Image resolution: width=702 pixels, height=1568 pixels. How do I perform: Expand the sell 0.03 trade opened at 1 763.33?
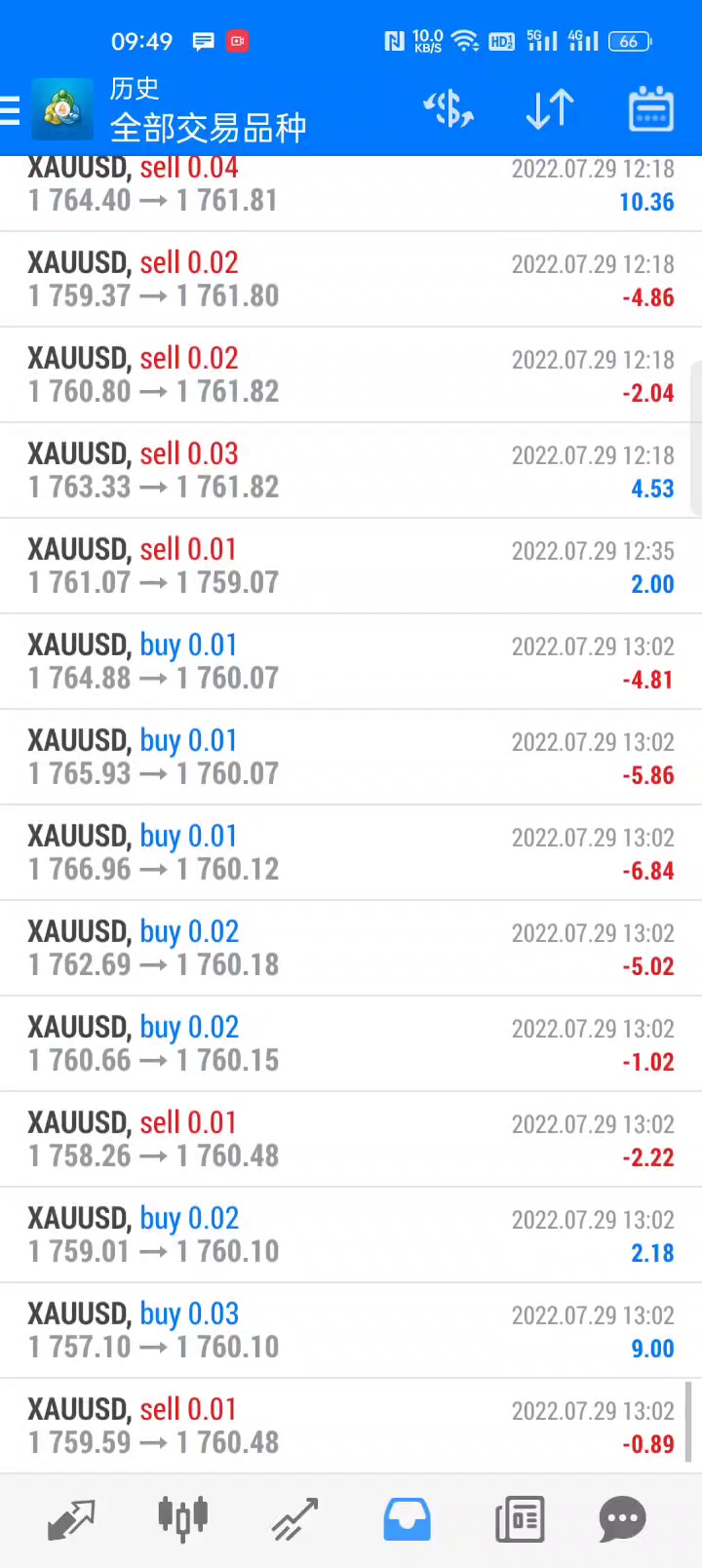point(351,470)
